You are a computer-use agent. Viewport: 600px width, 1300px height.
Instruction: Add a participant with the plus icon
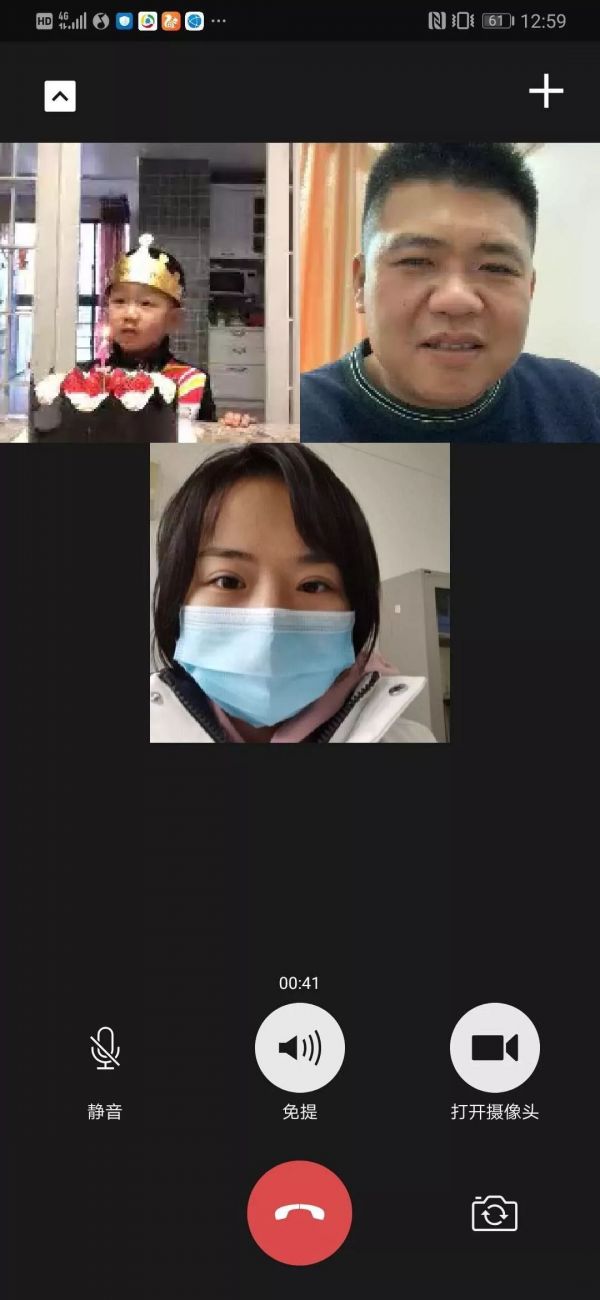click(546, 92)
